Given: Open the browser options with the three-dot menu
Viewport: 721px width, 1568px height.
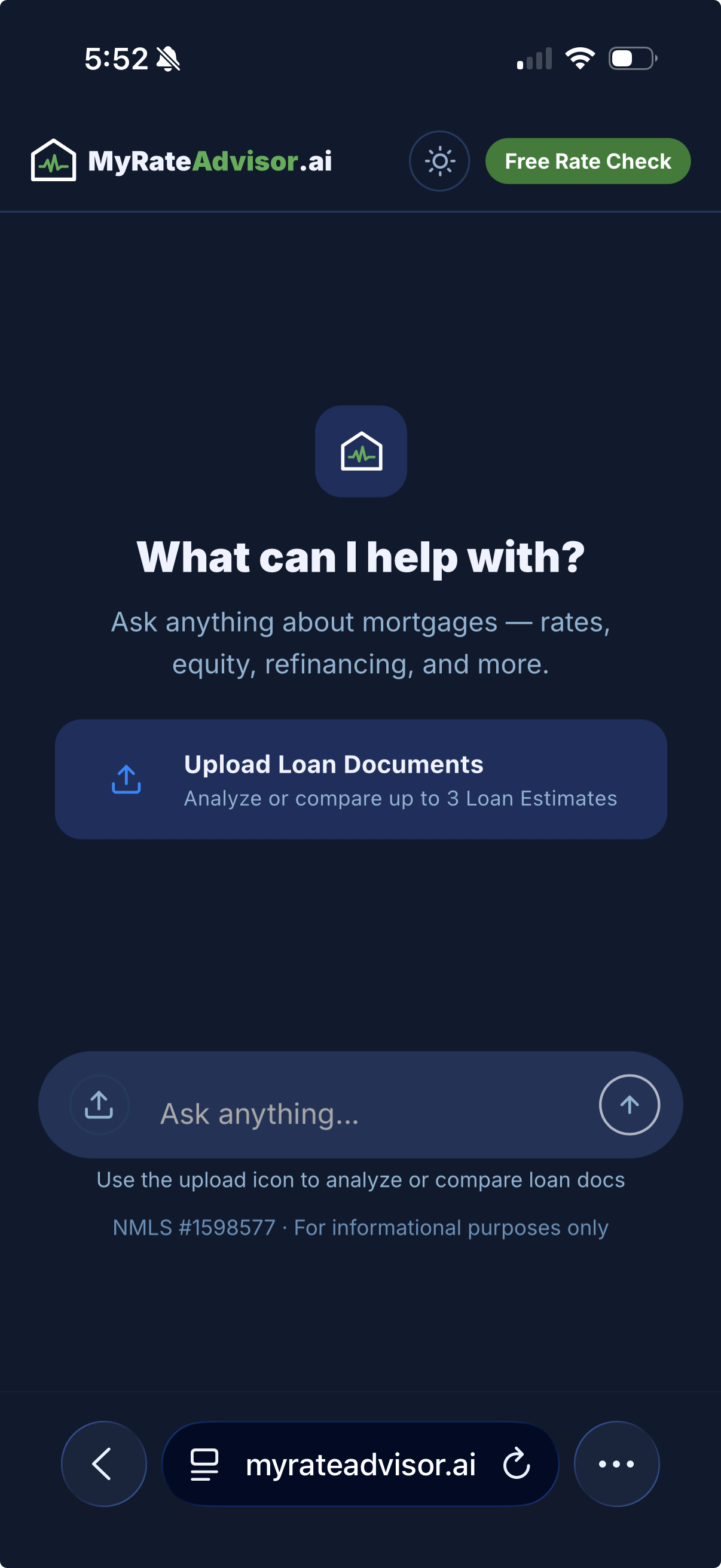Looking at the screenshot, I should click(x=616, y=1464).
